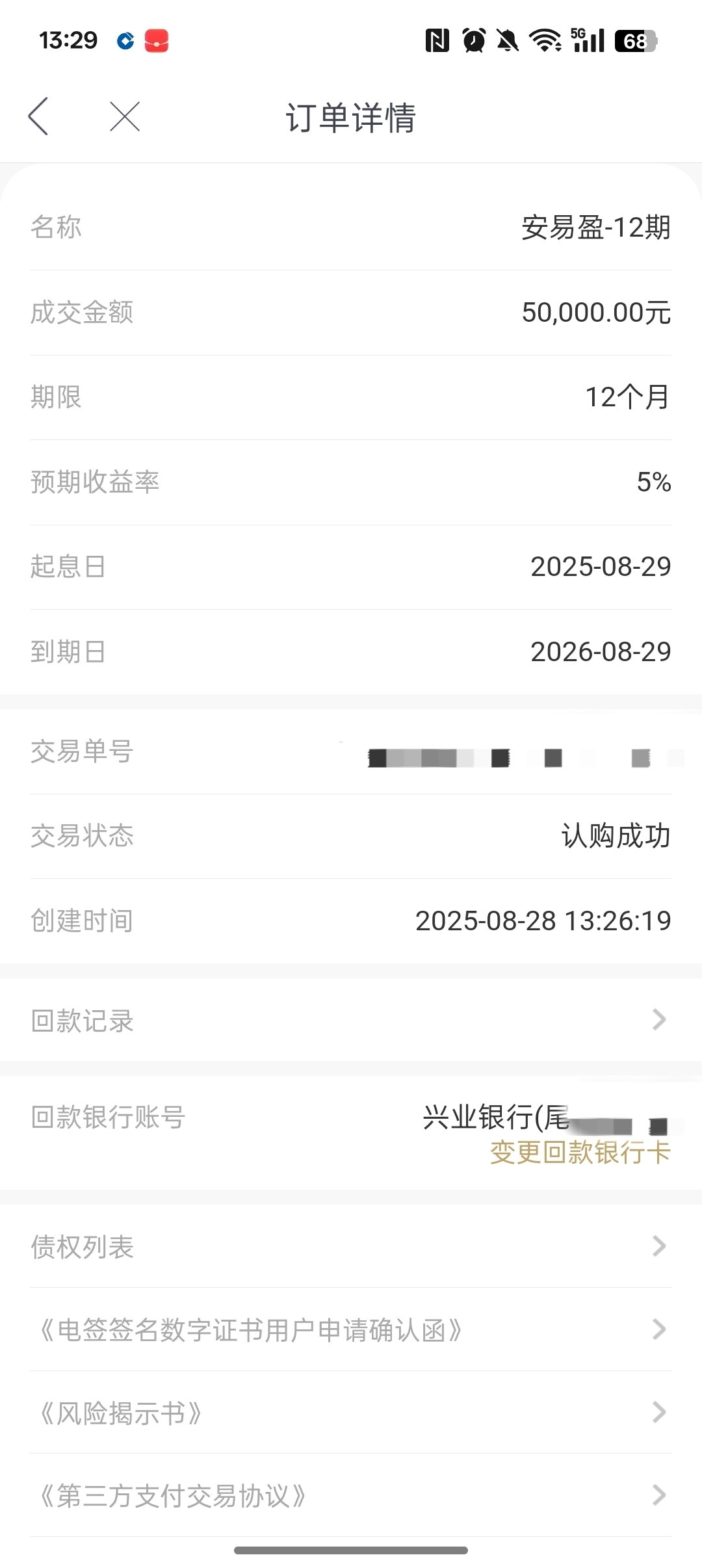The height and width of the screenshot is (1568, 702).
Task: View the 《风险揭示书》 document
Action: pyautogui.click(x=351, y=1413)
